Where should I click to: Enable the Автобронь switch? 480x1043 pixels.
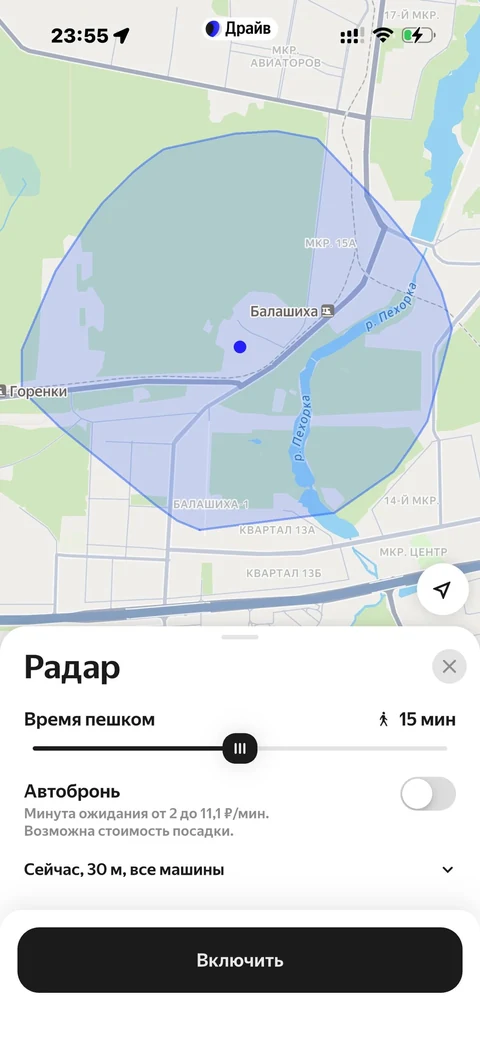[x=428, y=794]
